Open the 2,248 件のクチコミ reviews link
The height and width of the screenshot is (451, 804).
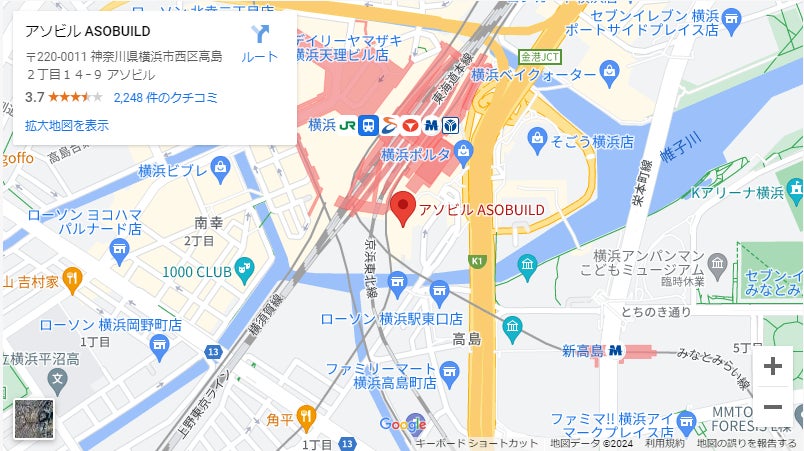[165, 98]
